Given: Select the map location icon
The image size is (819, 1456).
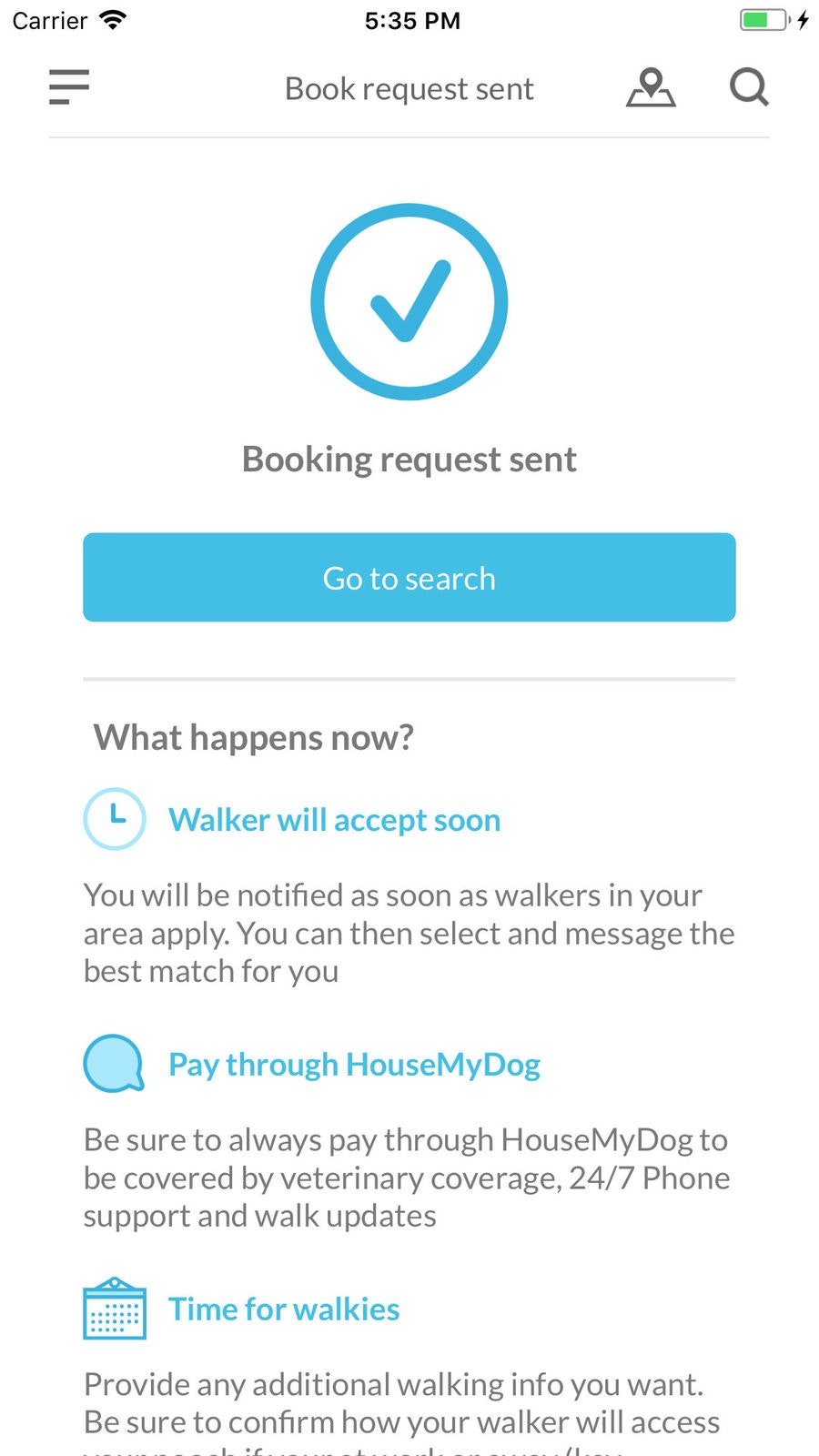Looking at the screenshot, I should tap(652, 87).
